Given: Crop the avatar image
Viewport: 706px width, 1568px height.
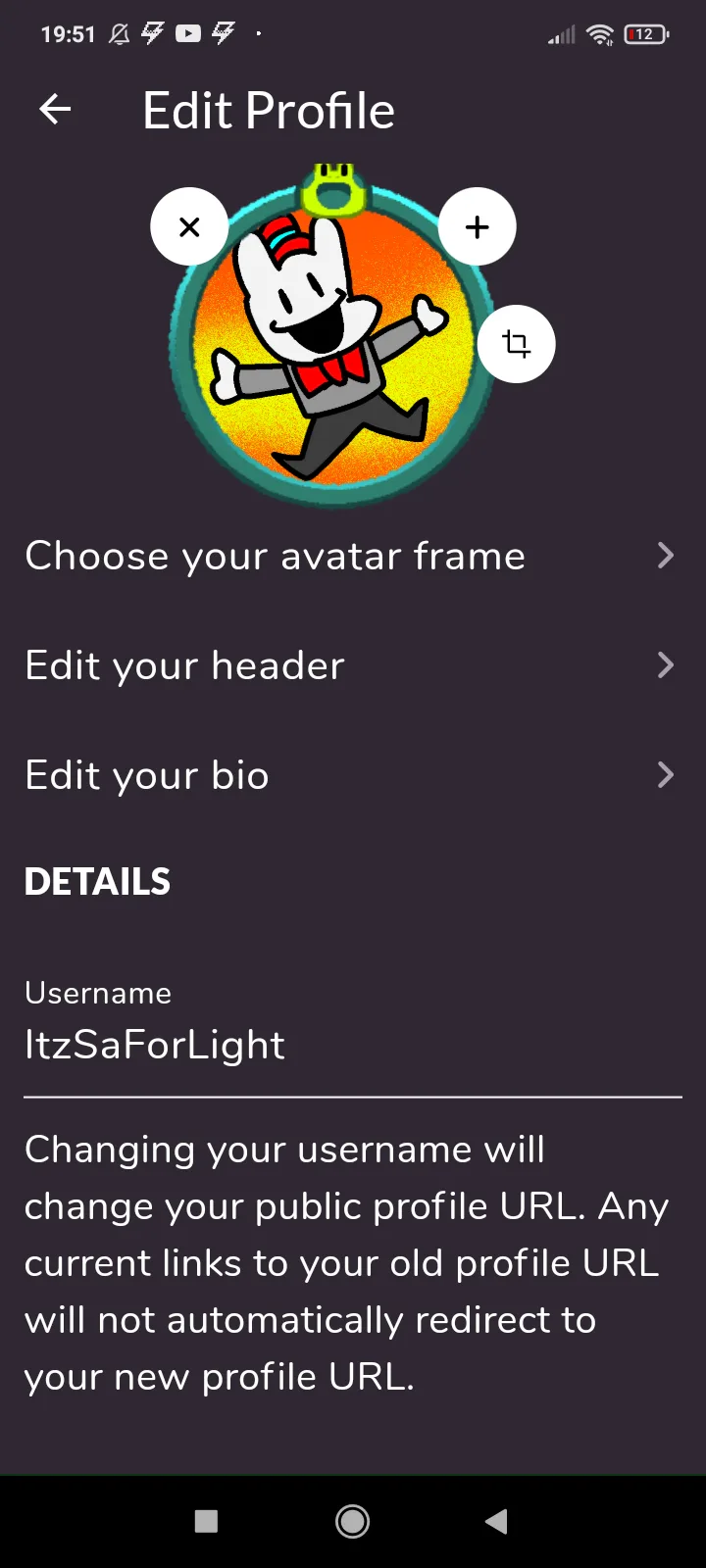Looking at the screenshot, I should coord(517,344).
